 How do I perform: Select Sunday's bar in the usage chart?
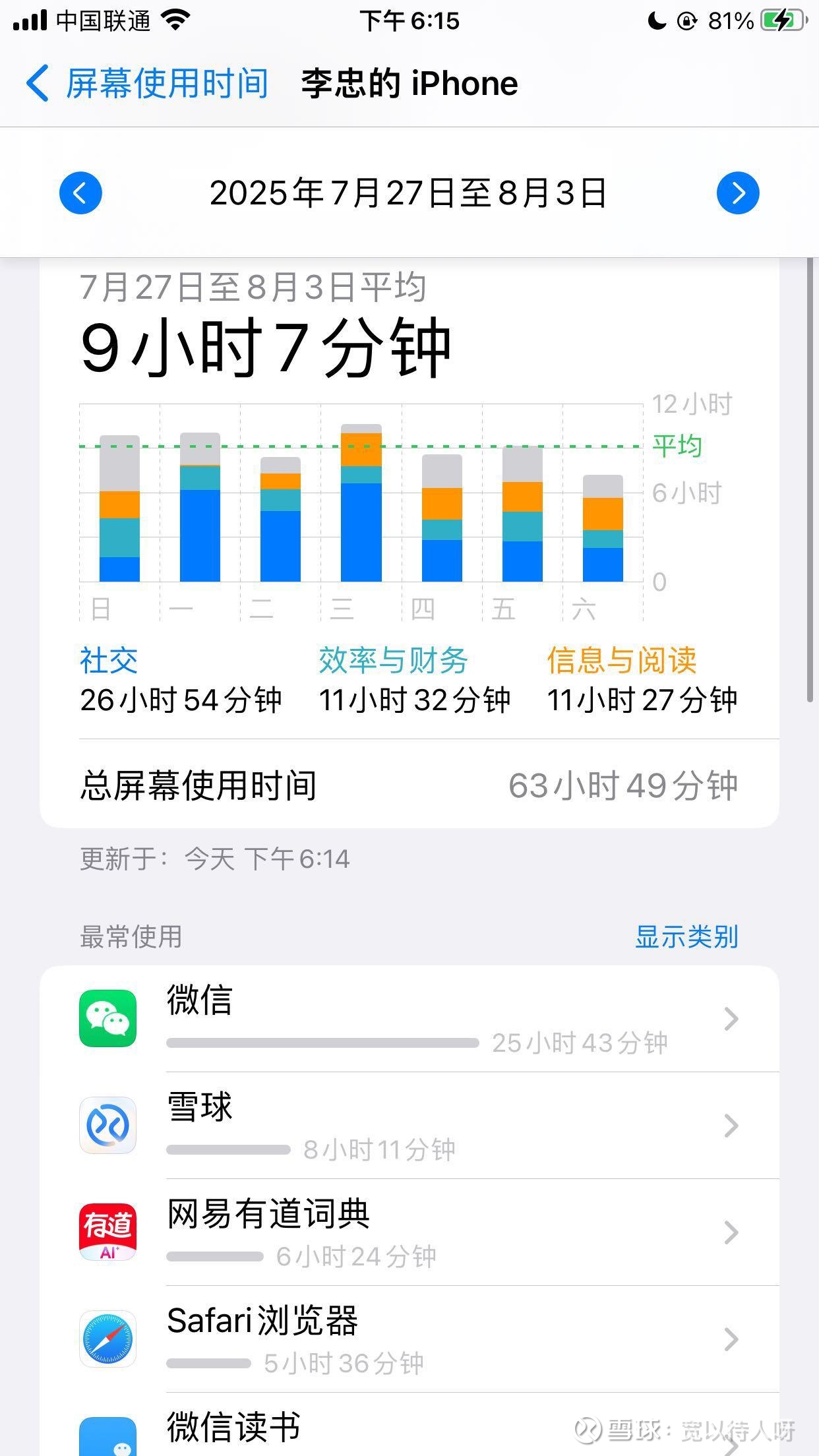pyautogui.click(x=119, y=508)
